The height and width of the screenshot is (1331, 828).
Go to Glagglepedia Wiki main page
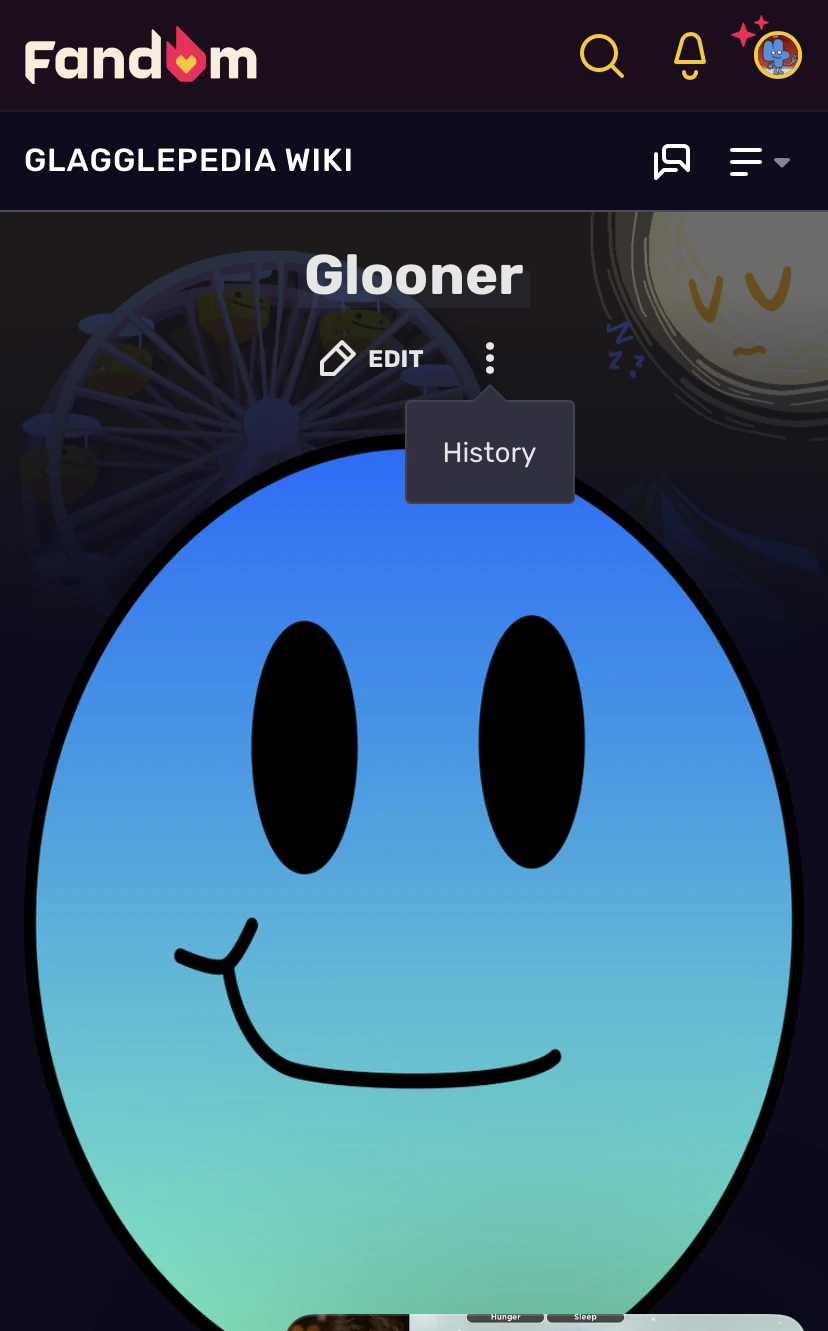[x=188, y=161]
